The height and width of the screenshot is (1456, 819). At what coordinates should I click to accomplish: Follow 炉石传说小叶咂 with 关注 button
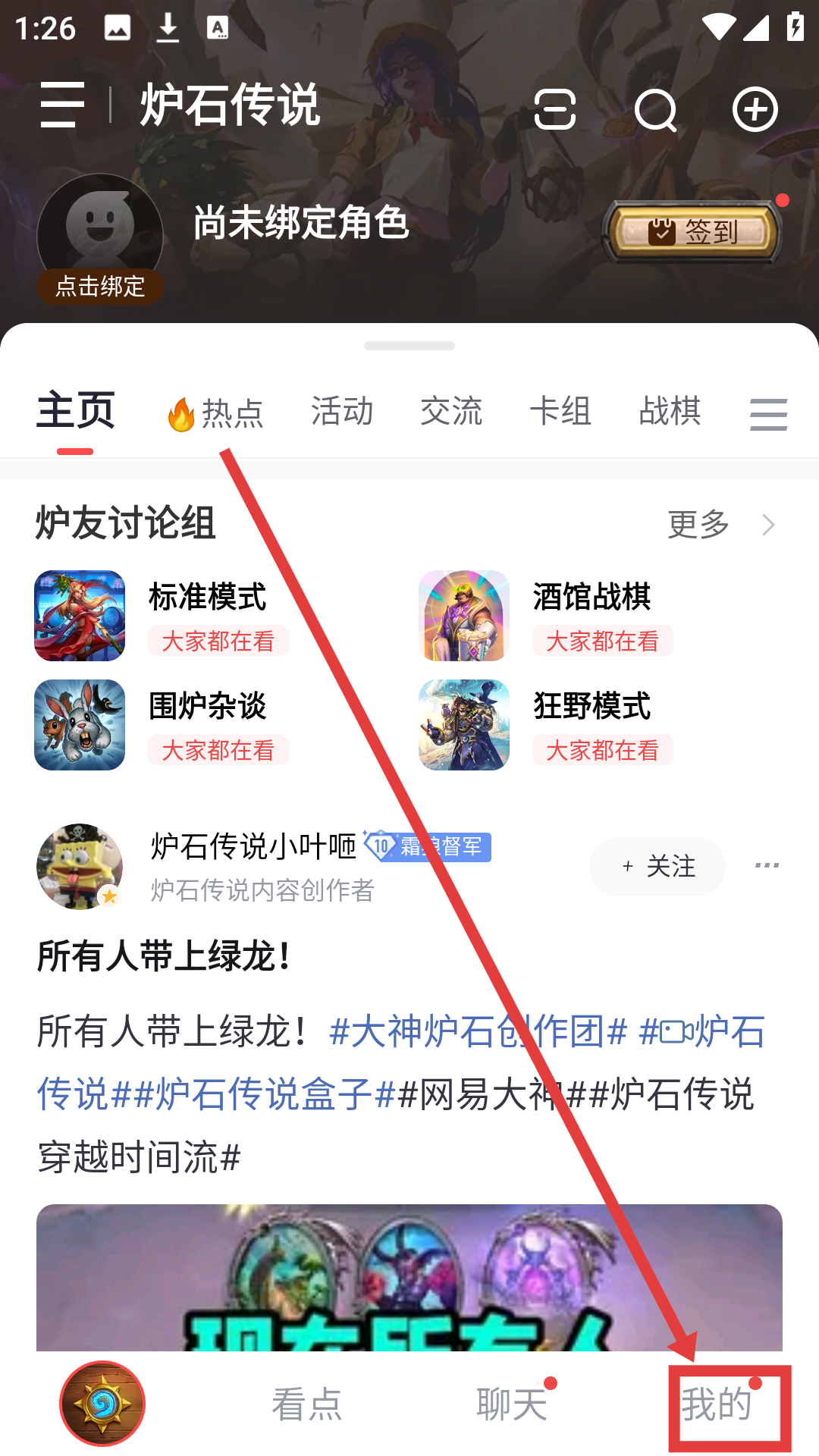(657, 866)
